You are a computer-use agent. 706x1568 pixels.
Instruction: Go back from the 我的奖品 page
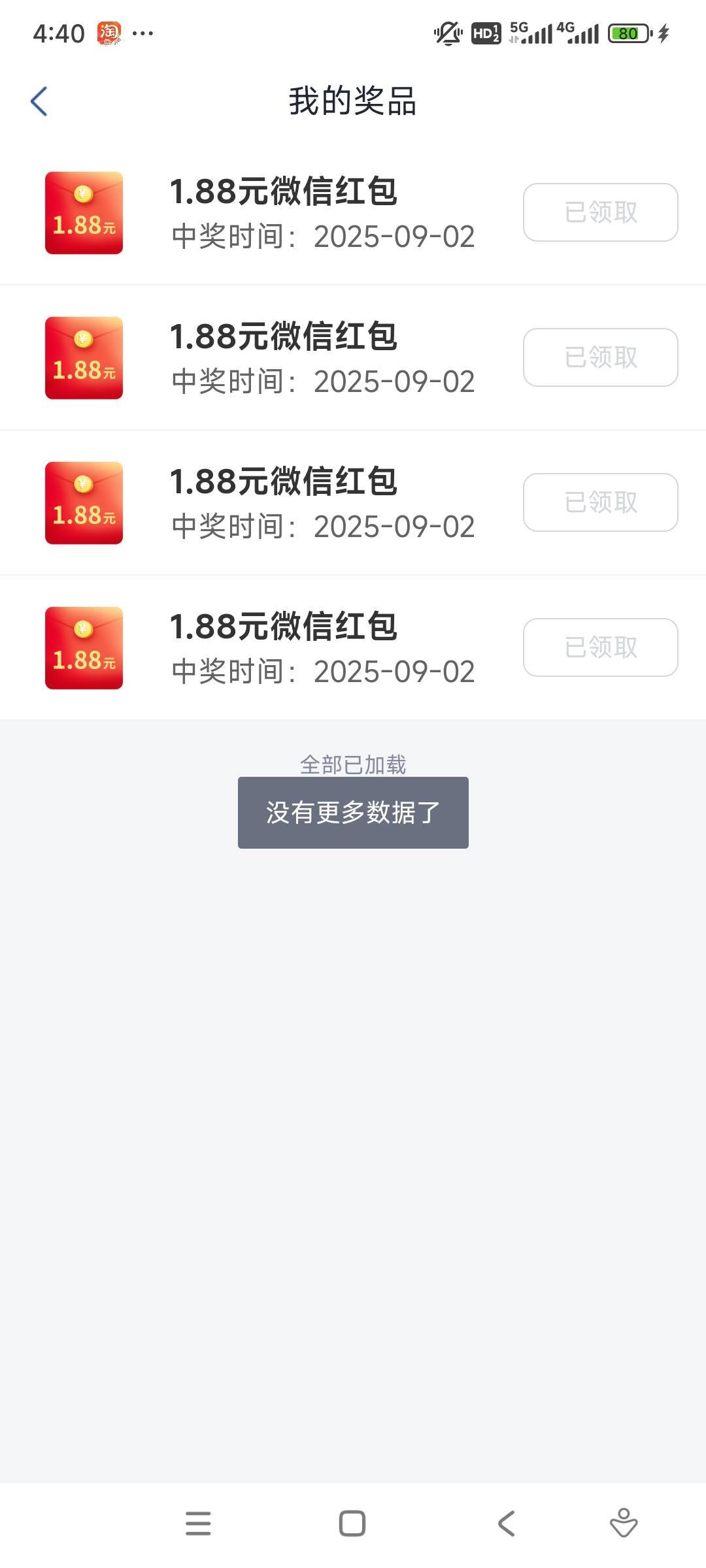(39, 101)
